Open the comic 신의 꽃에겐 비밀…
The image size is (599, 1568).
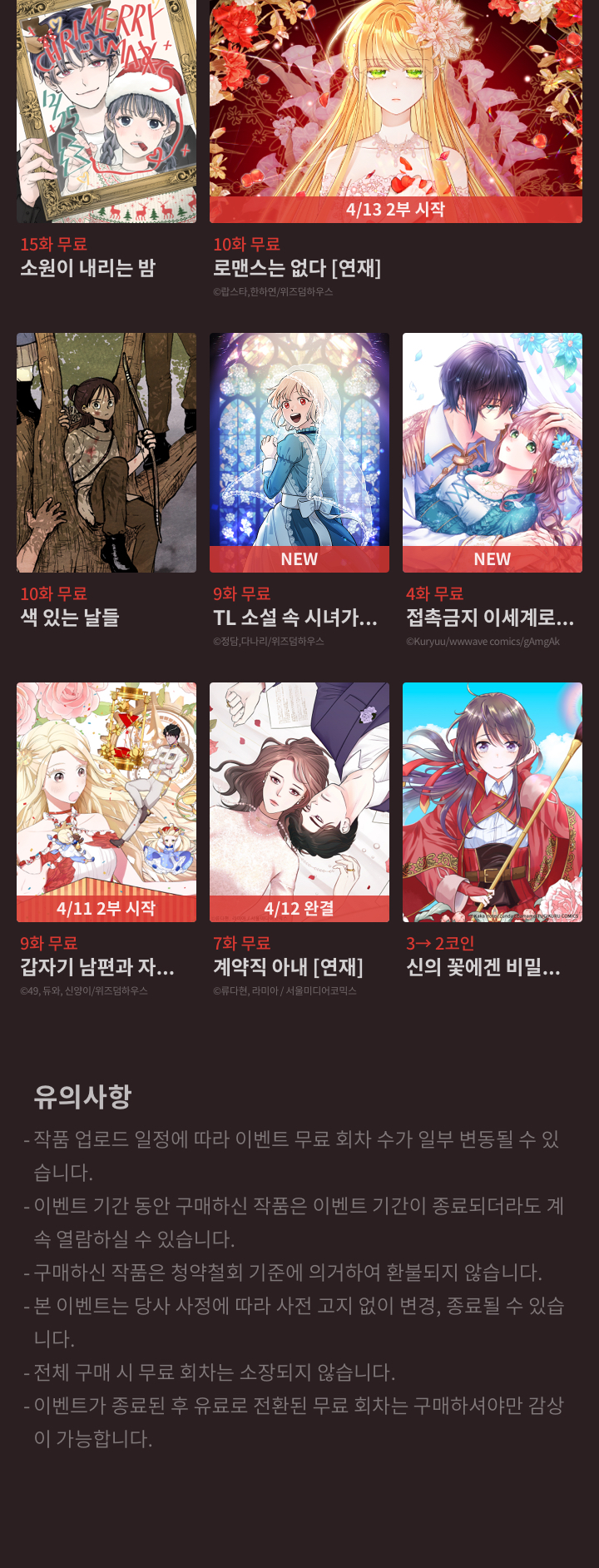[x=493, y=802]
